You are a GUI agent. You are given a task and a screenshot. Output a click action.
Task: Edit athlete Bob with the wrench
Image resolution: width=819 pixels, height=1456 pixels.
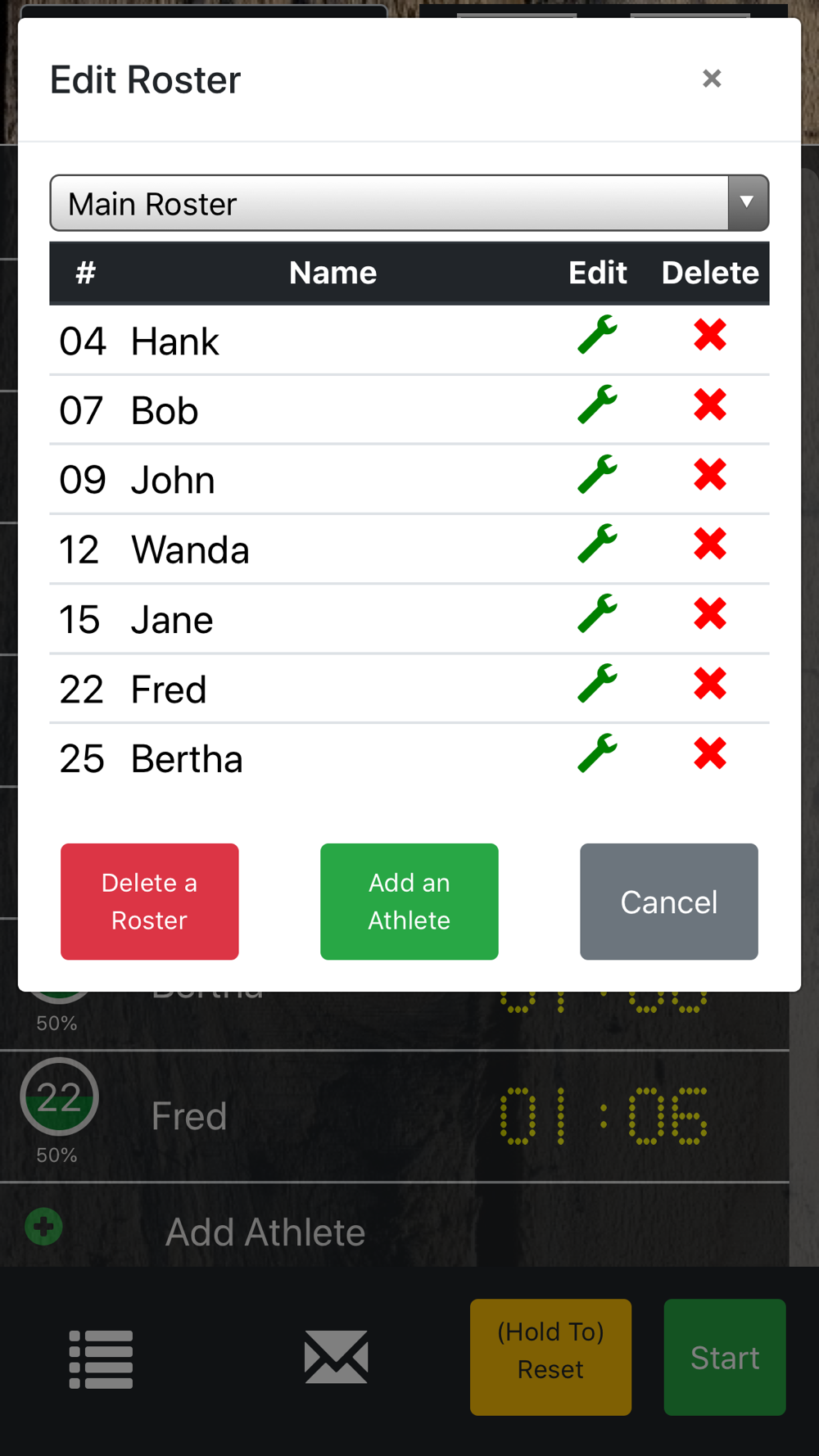598,405
